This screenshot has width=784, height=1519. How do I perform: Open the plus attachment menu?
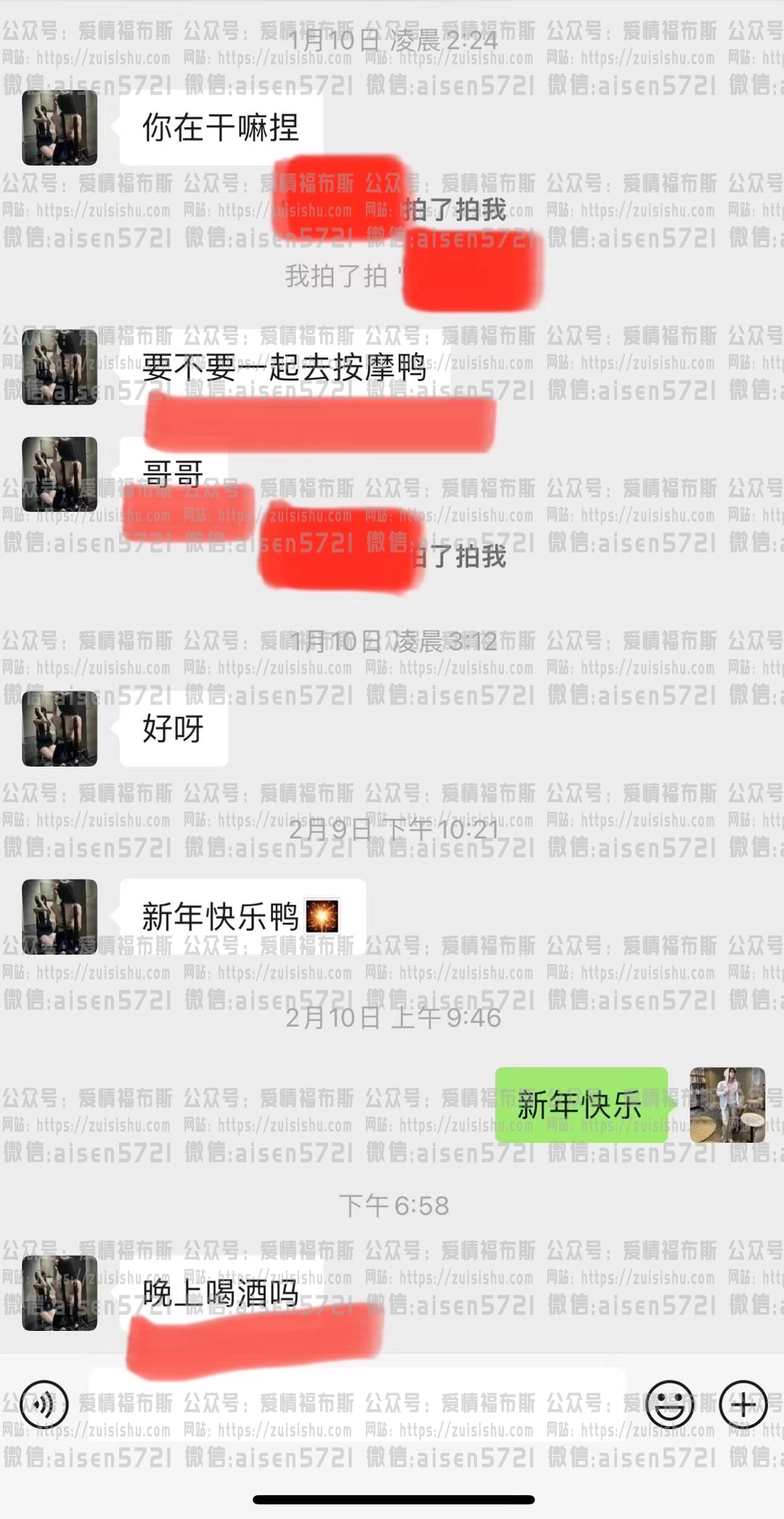[743, 1404]
